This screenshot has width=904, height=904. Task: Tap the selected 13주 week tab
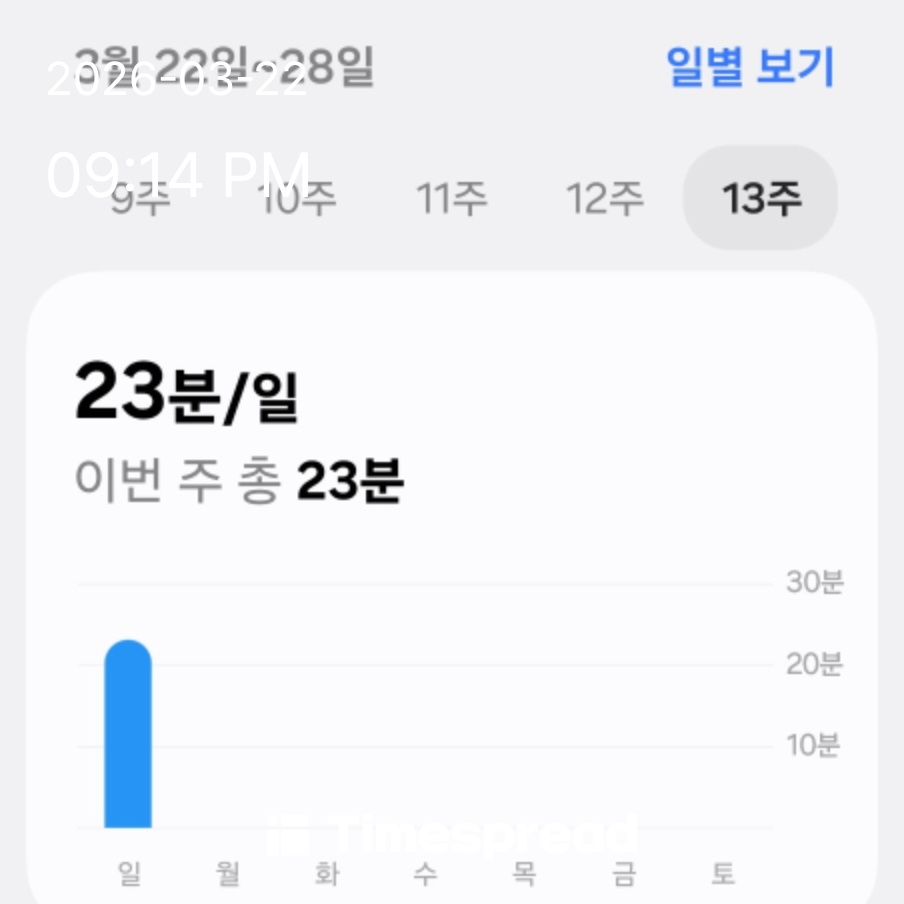pyautogui.click(x=760, y=198)
